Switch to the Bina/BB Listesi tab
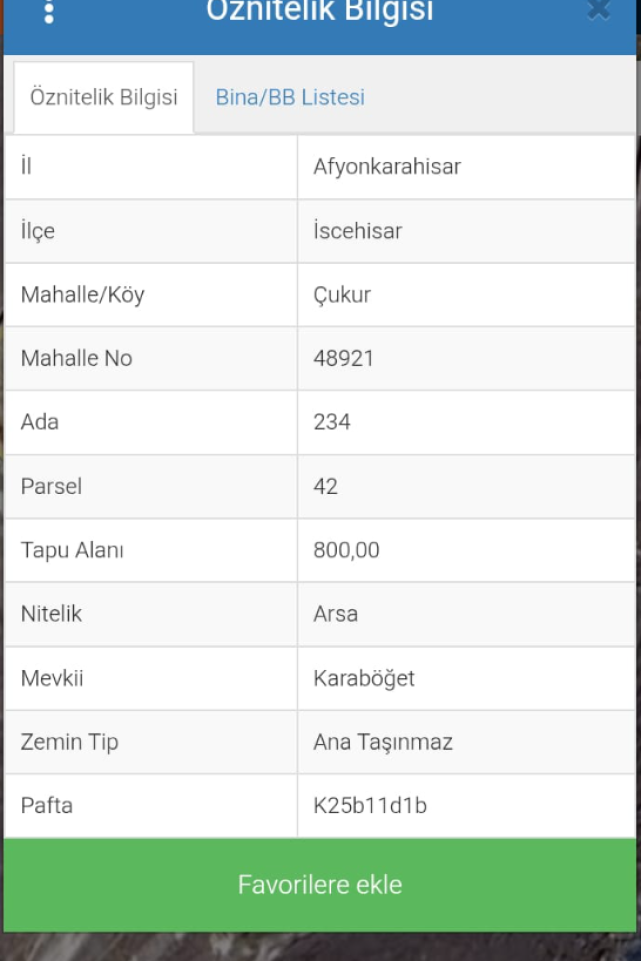641x961 pixels. click(290, 98)
